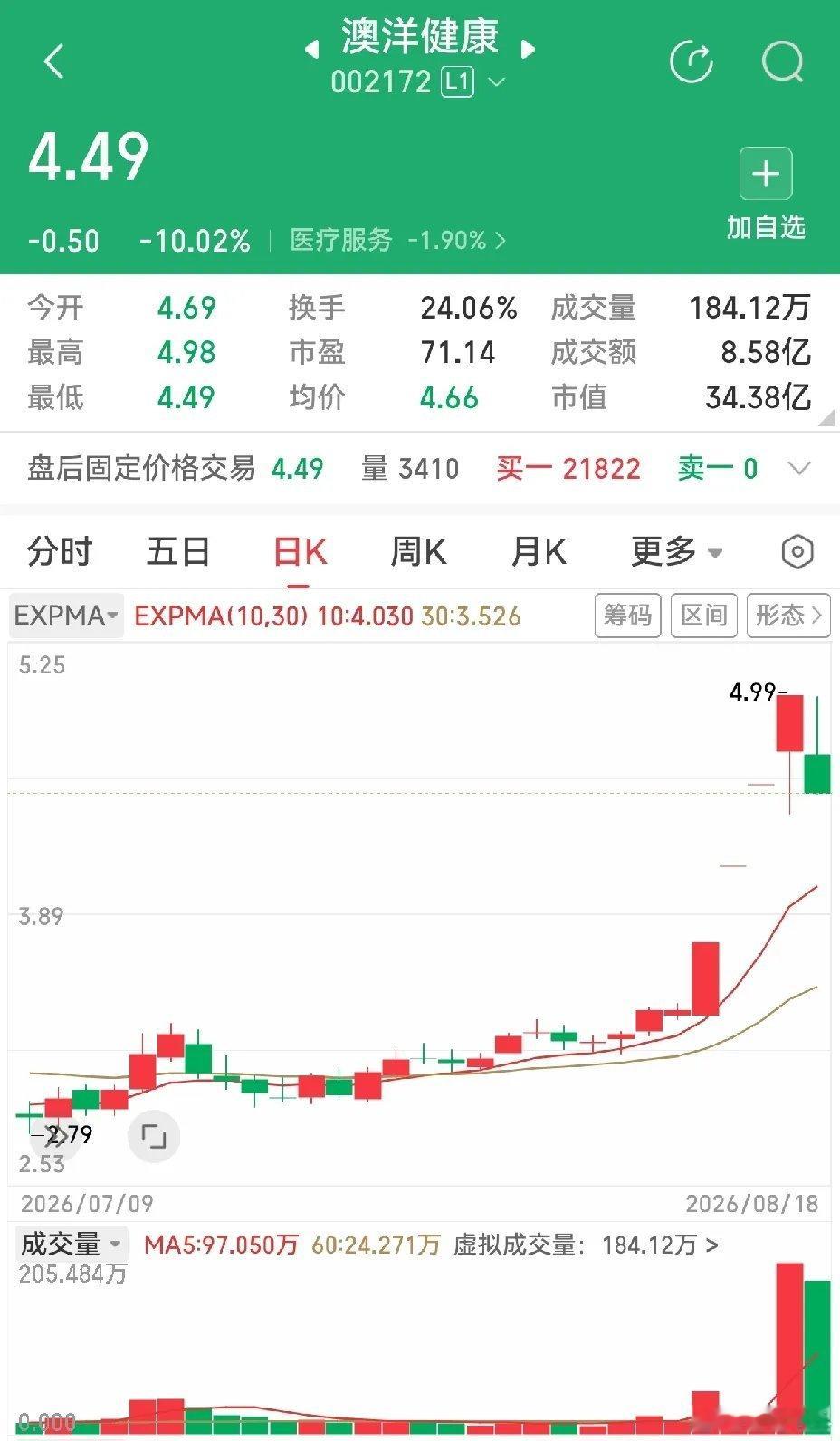Refresh the stock quote

(x=692, y=62)
